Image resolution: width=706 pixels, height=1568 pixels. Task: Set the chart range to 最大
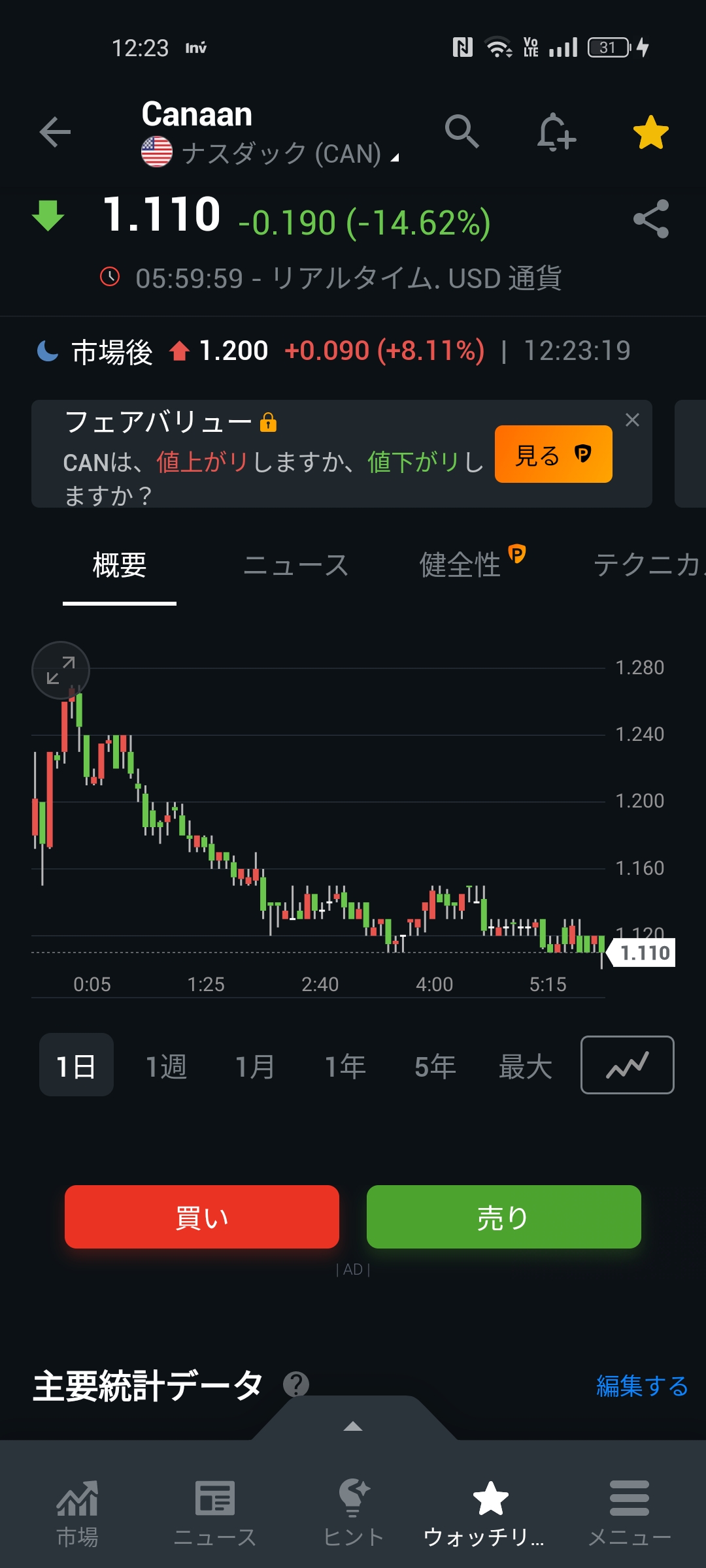pos(525,1066)
